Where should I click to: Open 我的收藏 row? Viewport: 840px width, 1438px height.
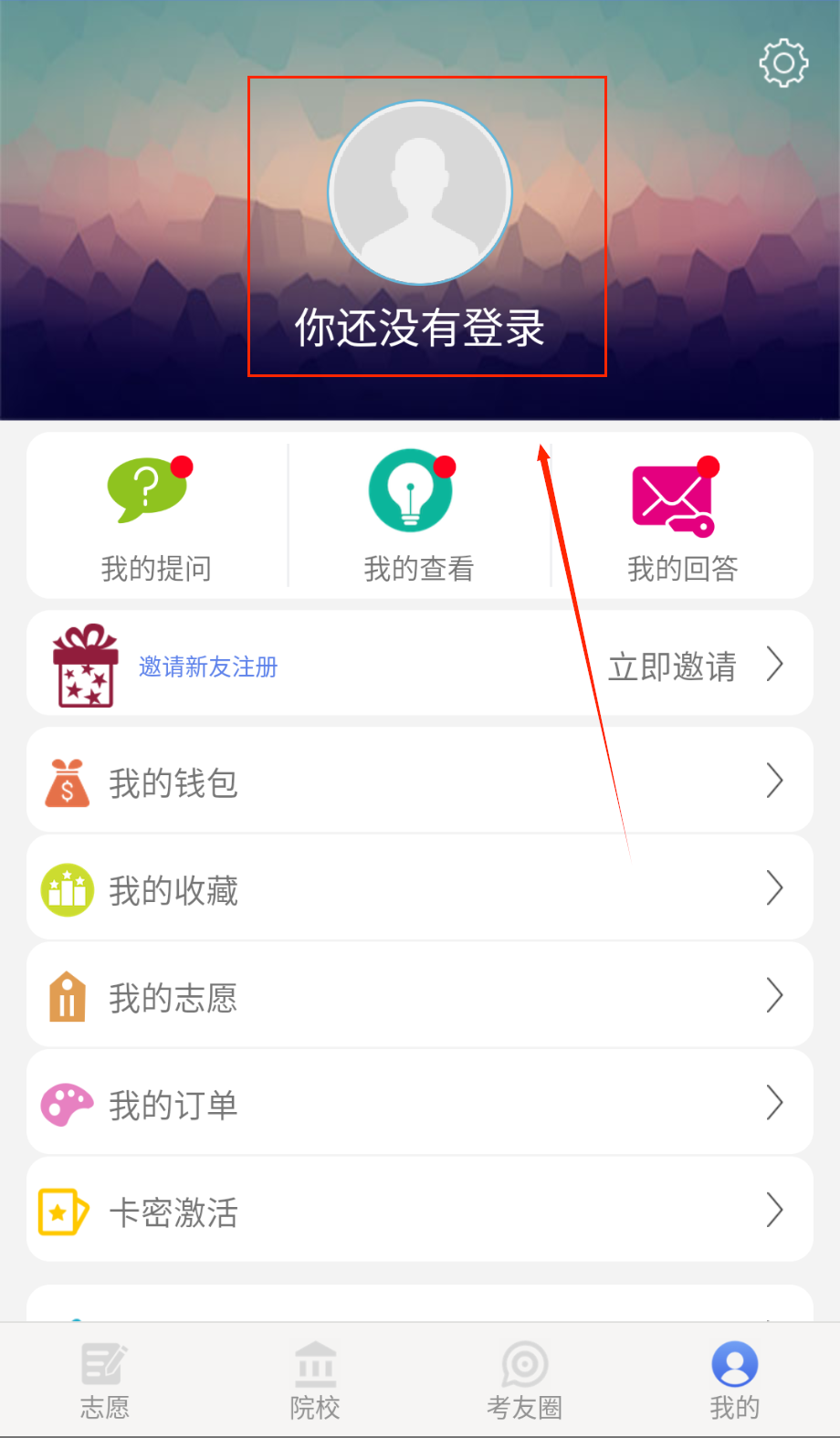420,888
